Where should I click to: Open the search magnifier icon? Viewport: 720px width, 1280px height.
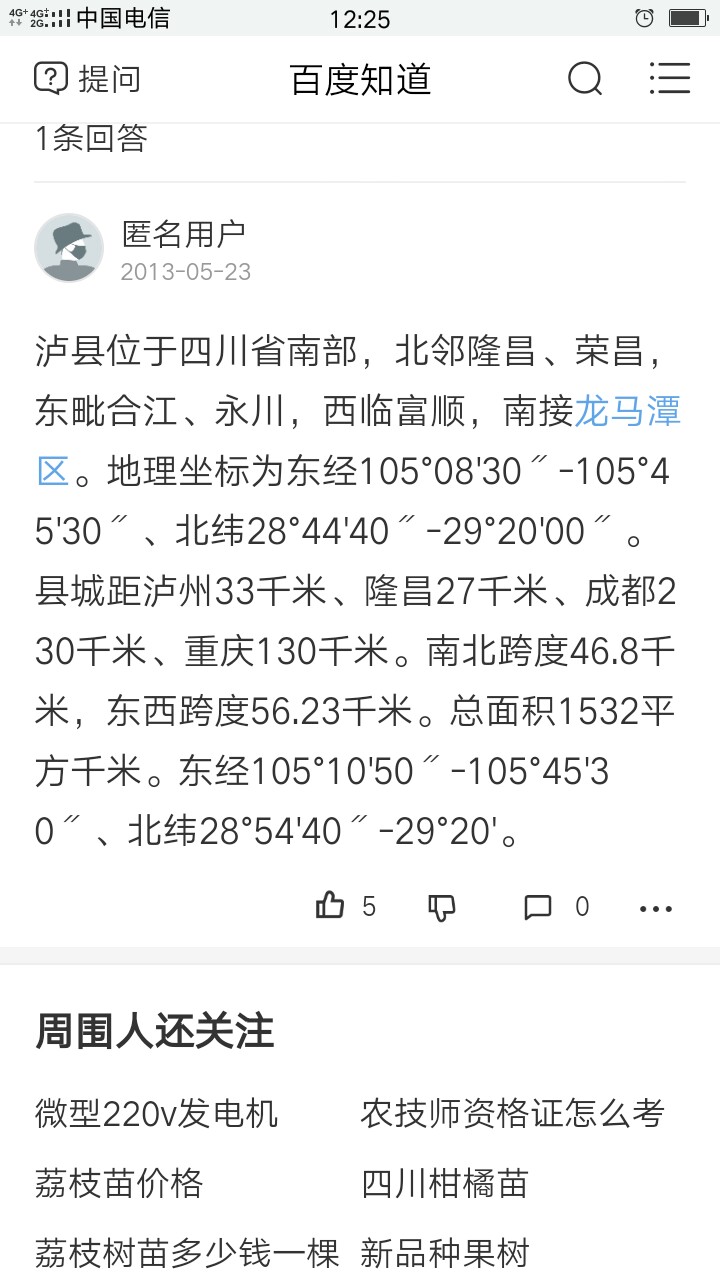click(585, 78)
